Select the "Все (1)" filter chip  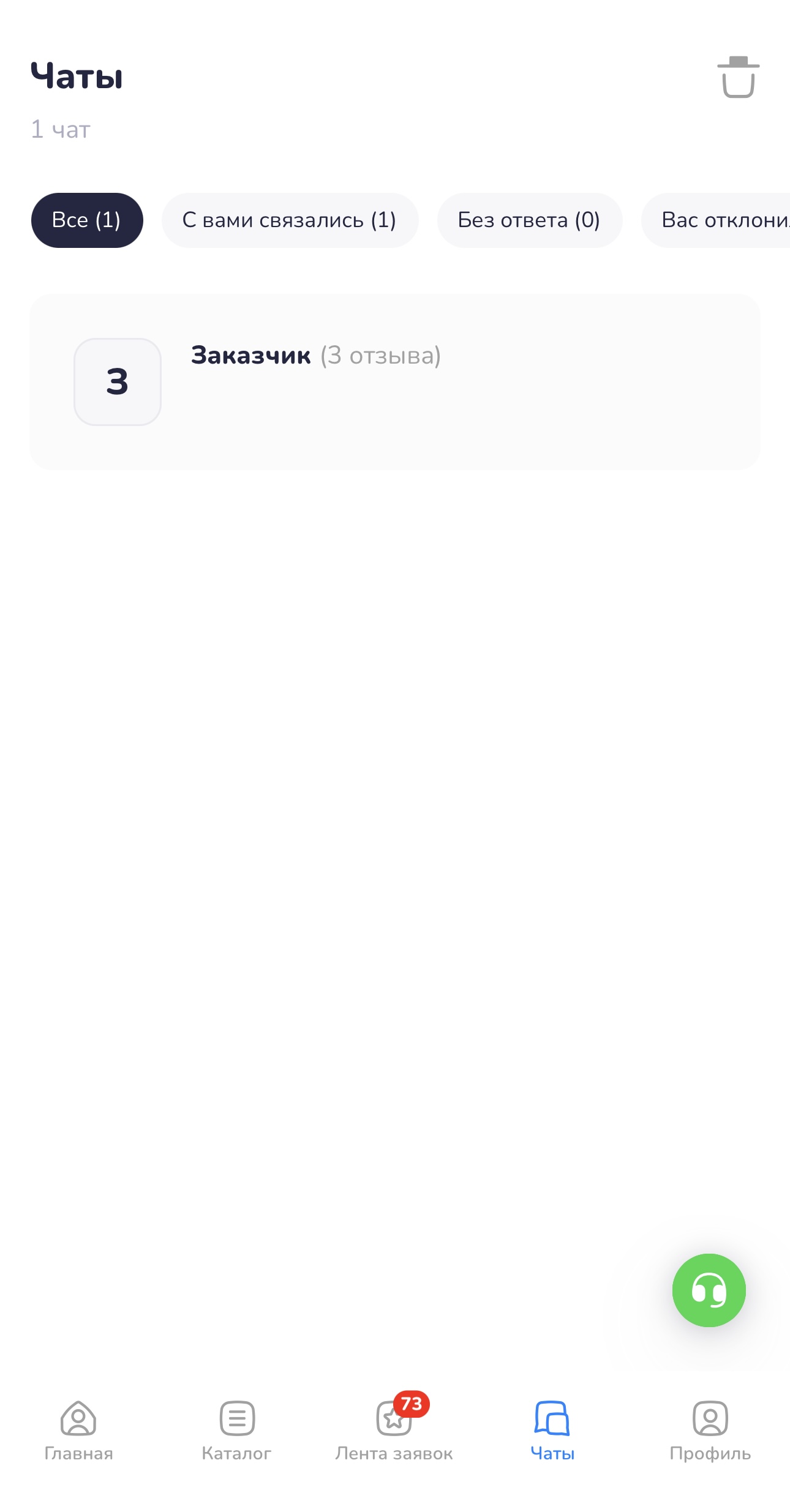click(87, 220)
